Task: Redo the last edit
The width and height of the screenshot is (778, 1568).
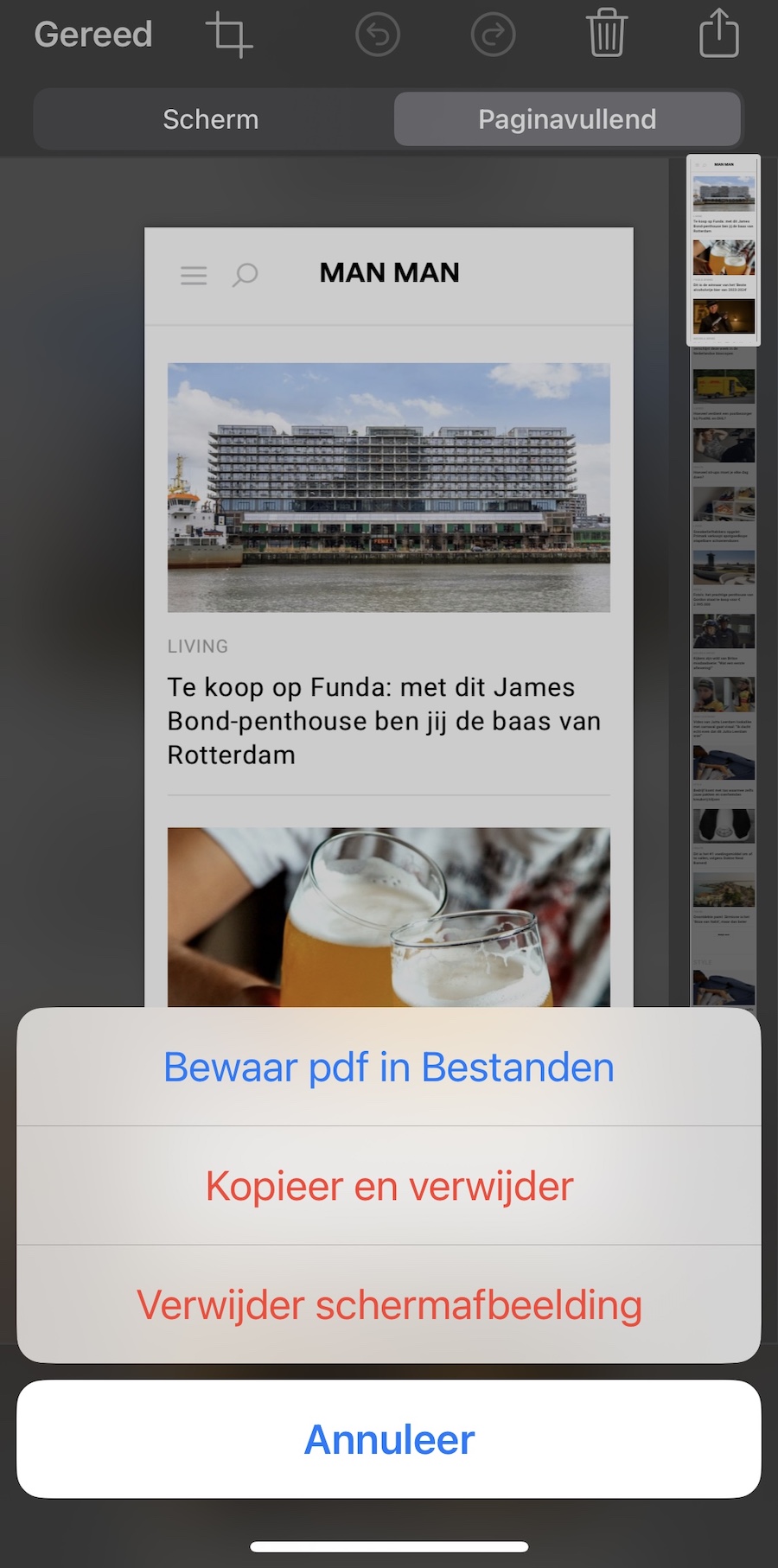Action: [x=493, y=35]
